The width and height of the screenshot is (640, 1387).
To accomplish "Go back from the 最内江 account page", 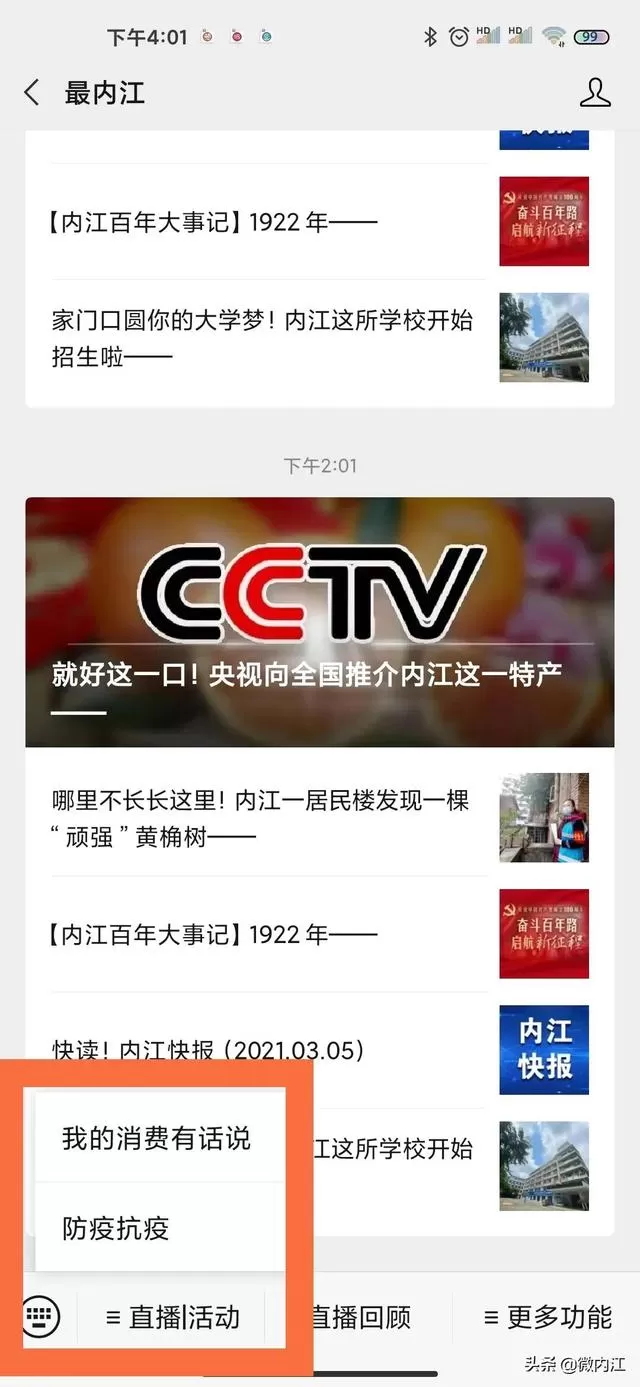I will click(32, 93).
